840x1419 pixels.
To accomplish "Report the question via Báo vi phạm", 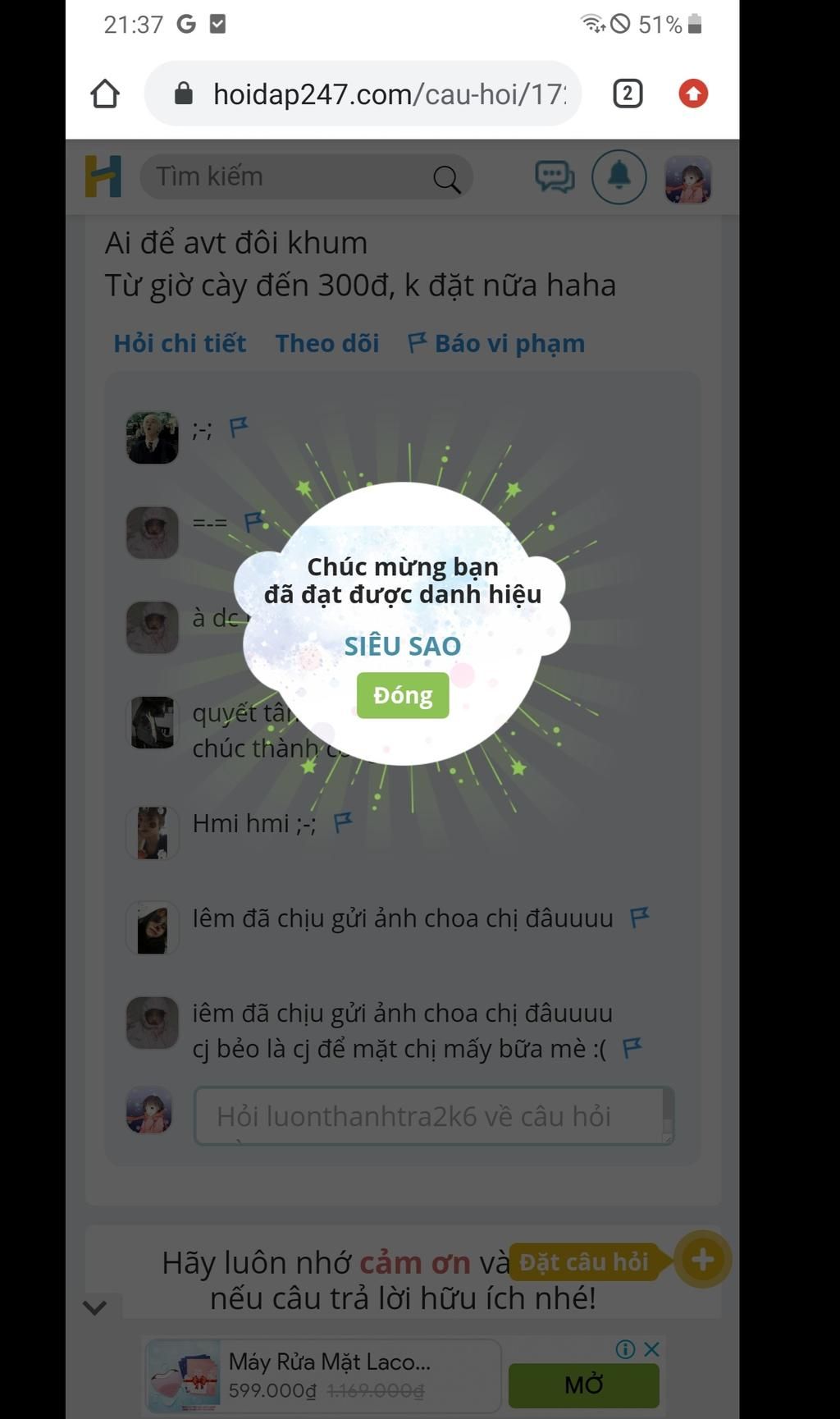I will (x=497, y=343).
